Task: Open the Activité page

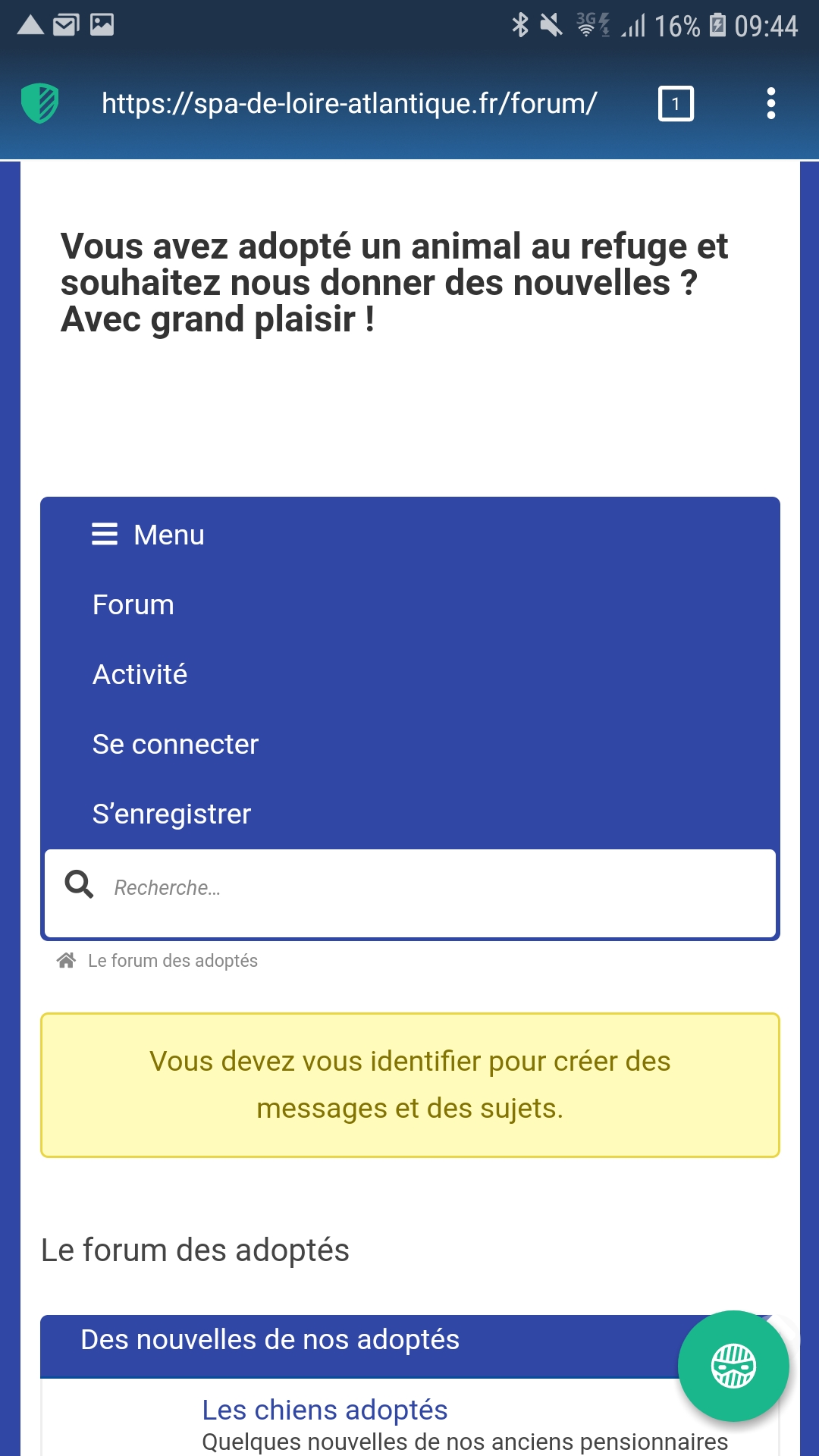Action: [x=140, y=674]
